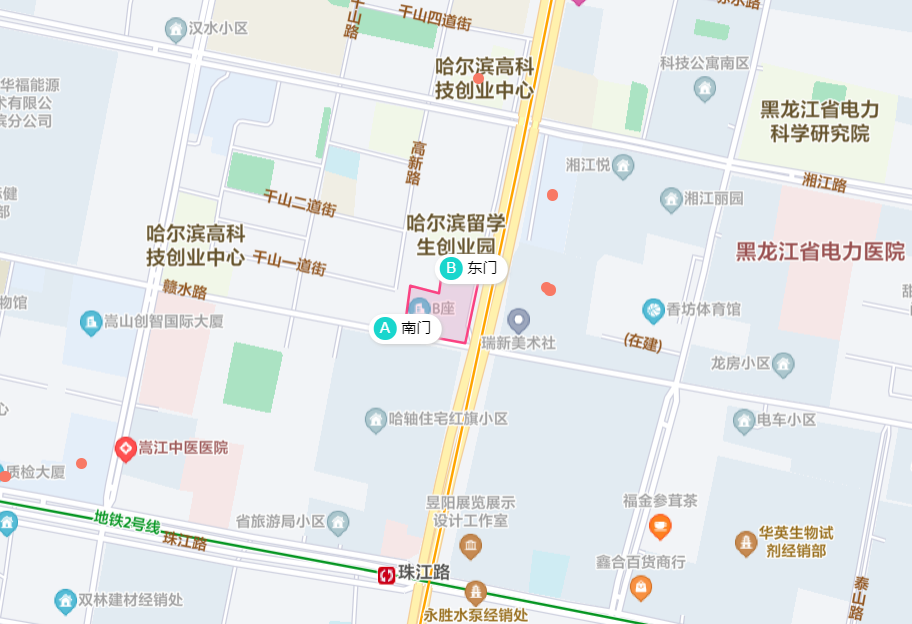This screenshot has height=624, width=912.
Task: Open the 昱阳展览展示设计工作室 marker
Action: coord(471,546)
